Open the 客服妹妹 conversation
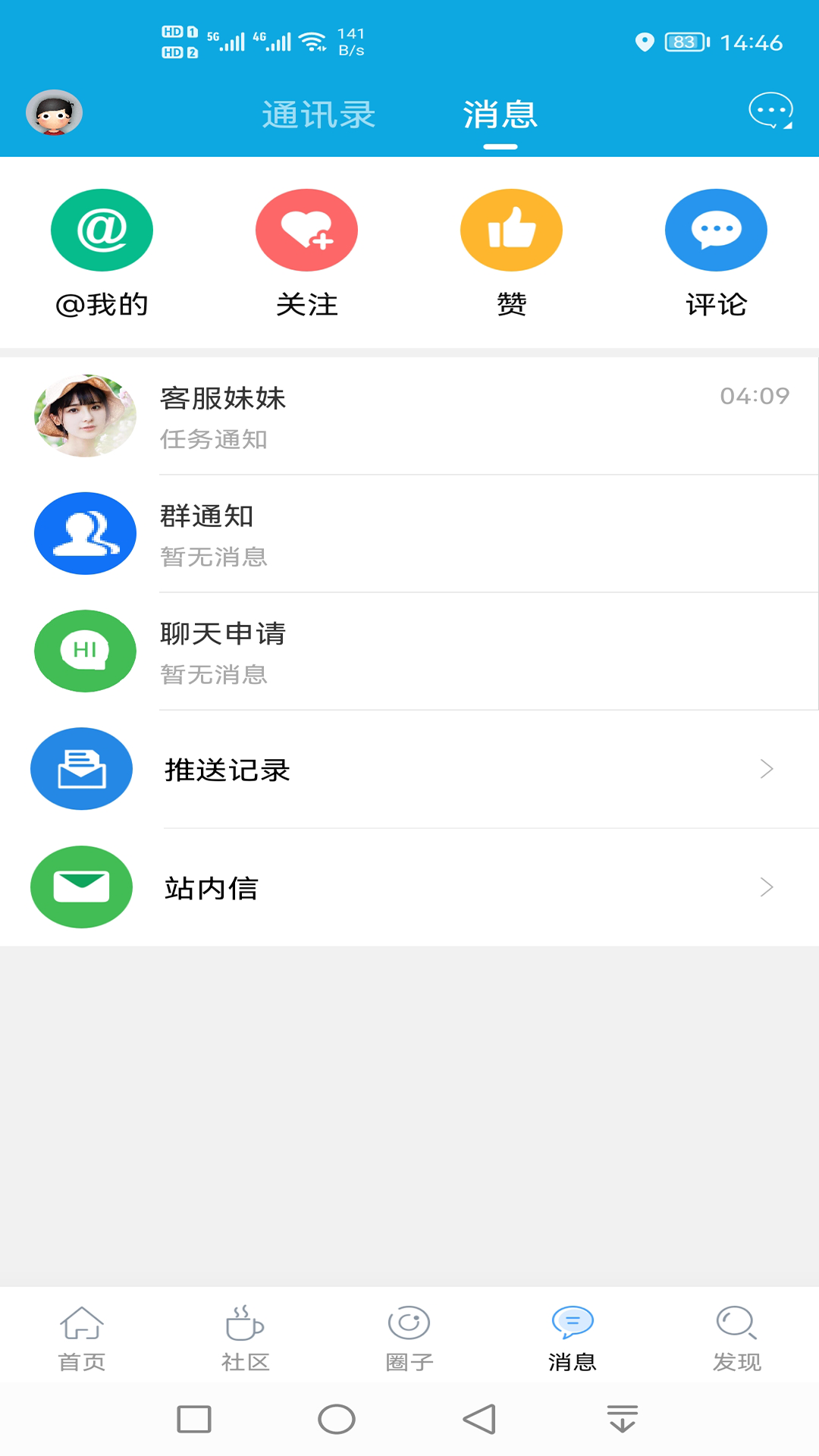This screenshot has width=819, height=1456. pos(409,416)
